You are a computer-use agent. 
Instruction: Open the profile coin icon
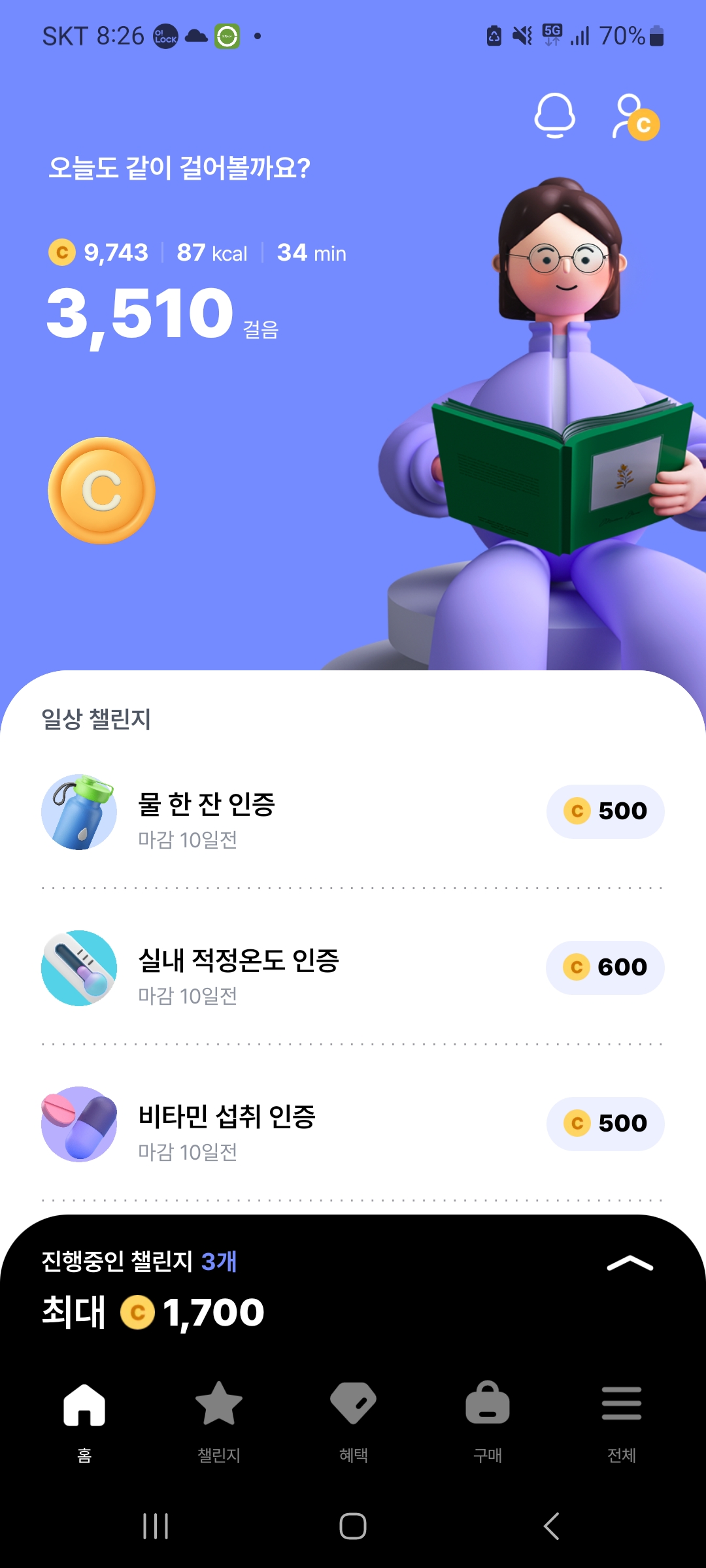[x=635, y=118]
